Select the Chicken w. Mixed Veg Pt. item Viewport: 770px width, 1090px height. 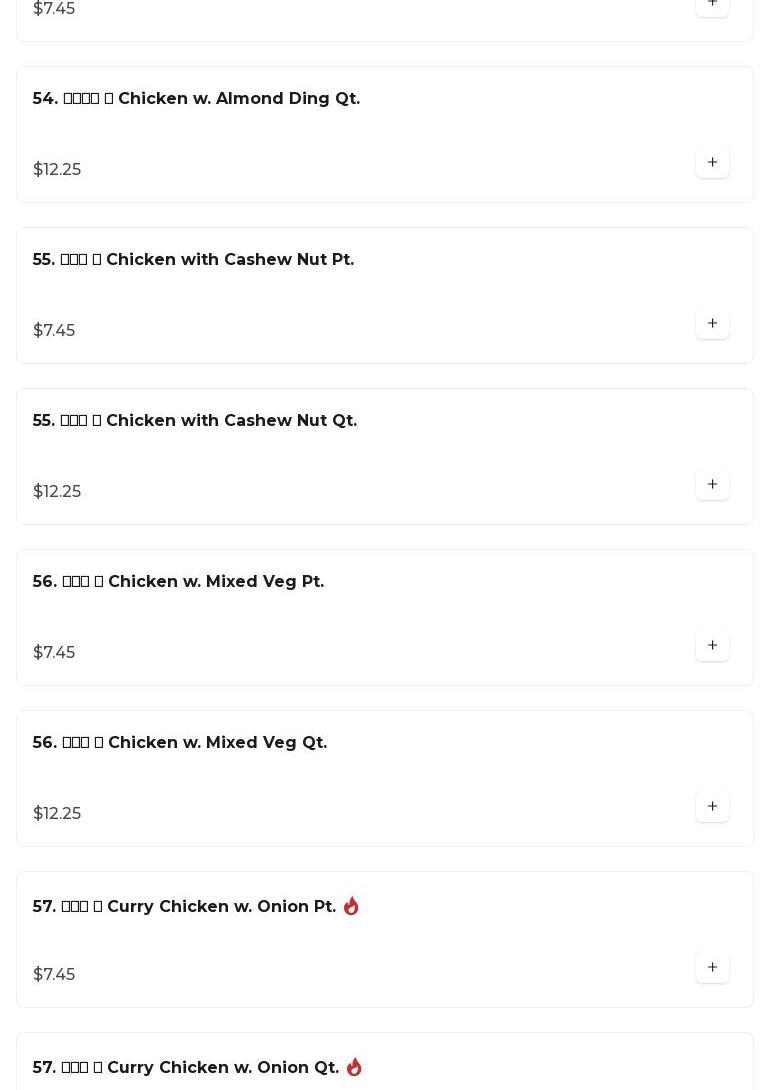click(178, 582)
